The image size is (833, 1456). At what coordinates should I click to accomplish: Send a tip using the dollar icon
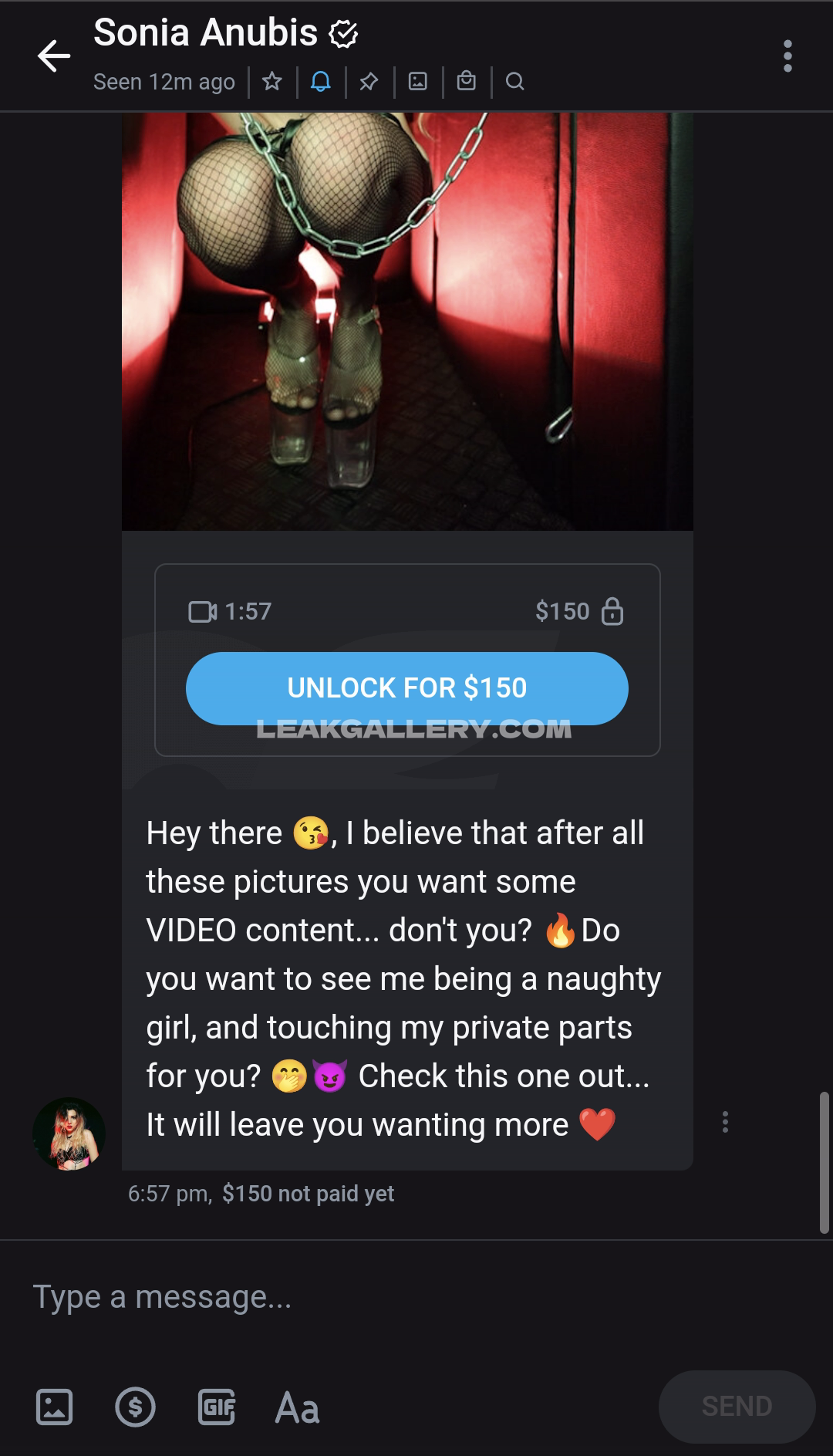pyautogui.click(x=135, y=1407)
